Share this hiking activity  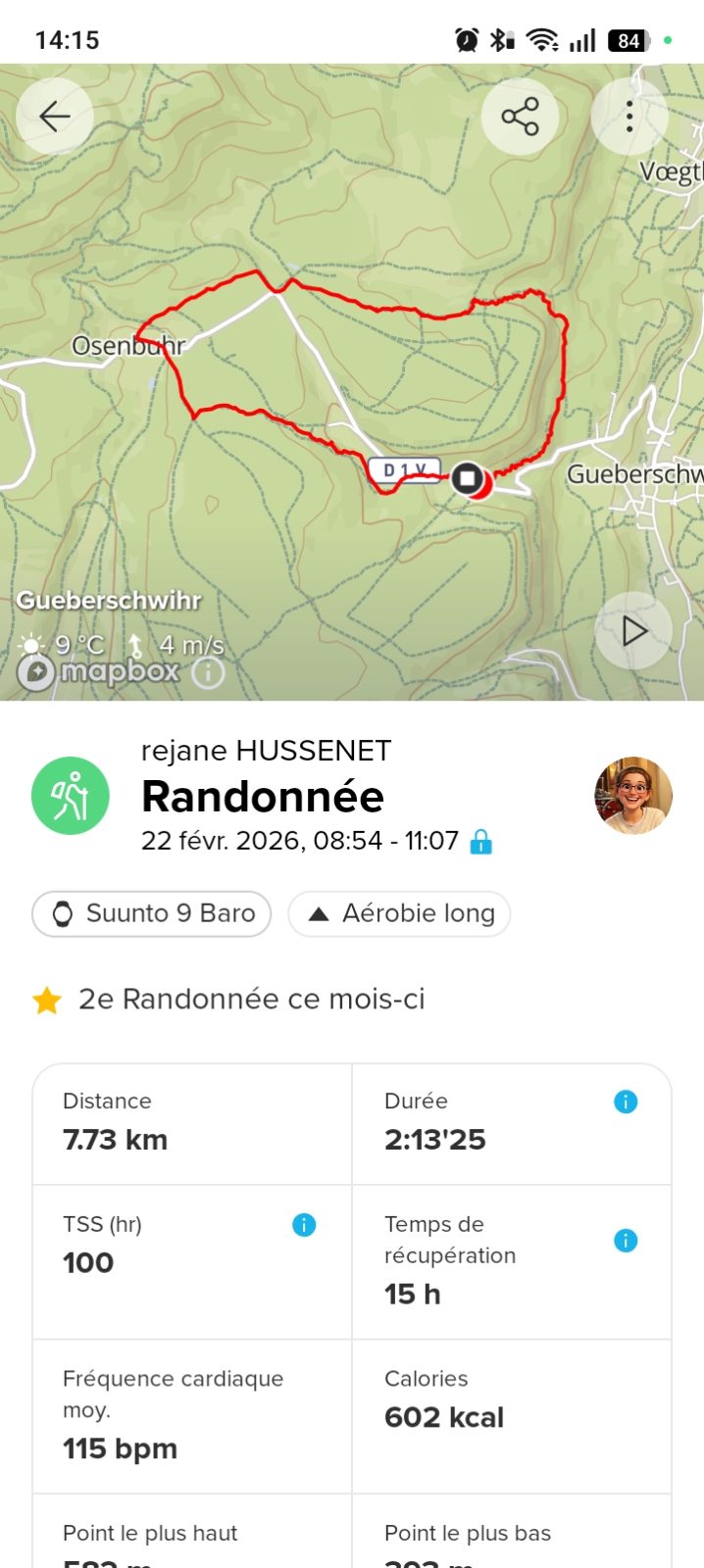(520, 117)
